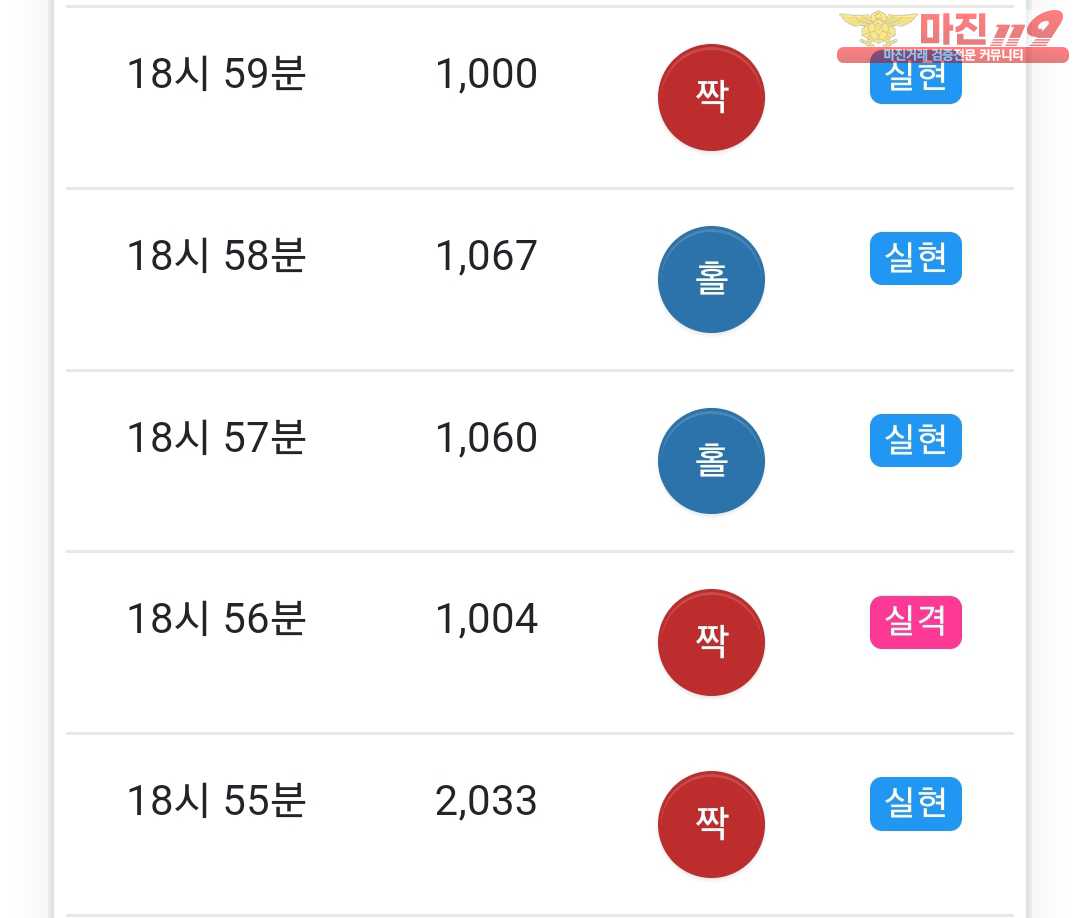Tap the pink 실격 badge for 18시 56분
Screen dimensions: 1080x918
coord(915,622)
